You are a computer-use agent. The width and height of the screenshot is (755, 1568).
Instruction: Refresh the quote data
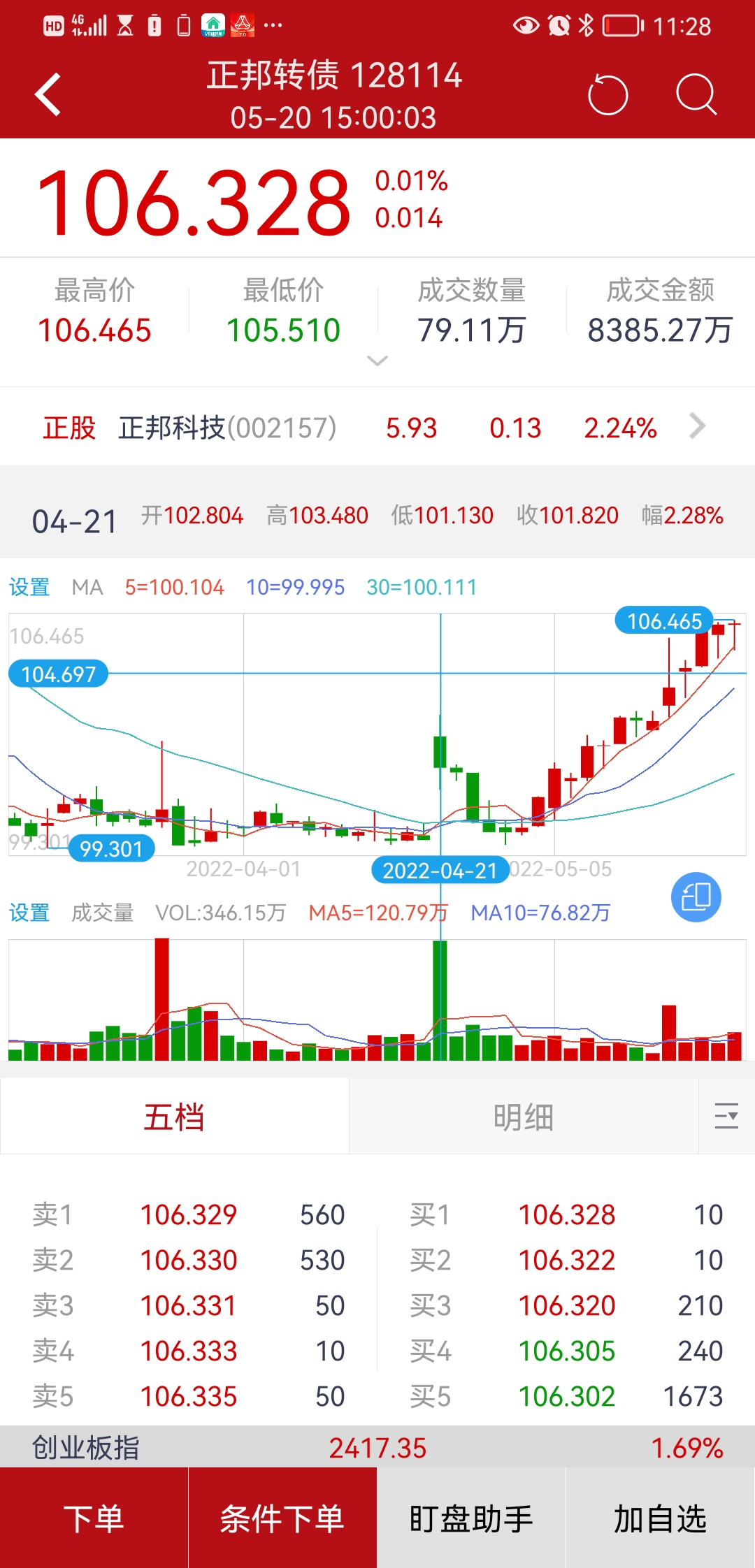click(x=607, y=94)
